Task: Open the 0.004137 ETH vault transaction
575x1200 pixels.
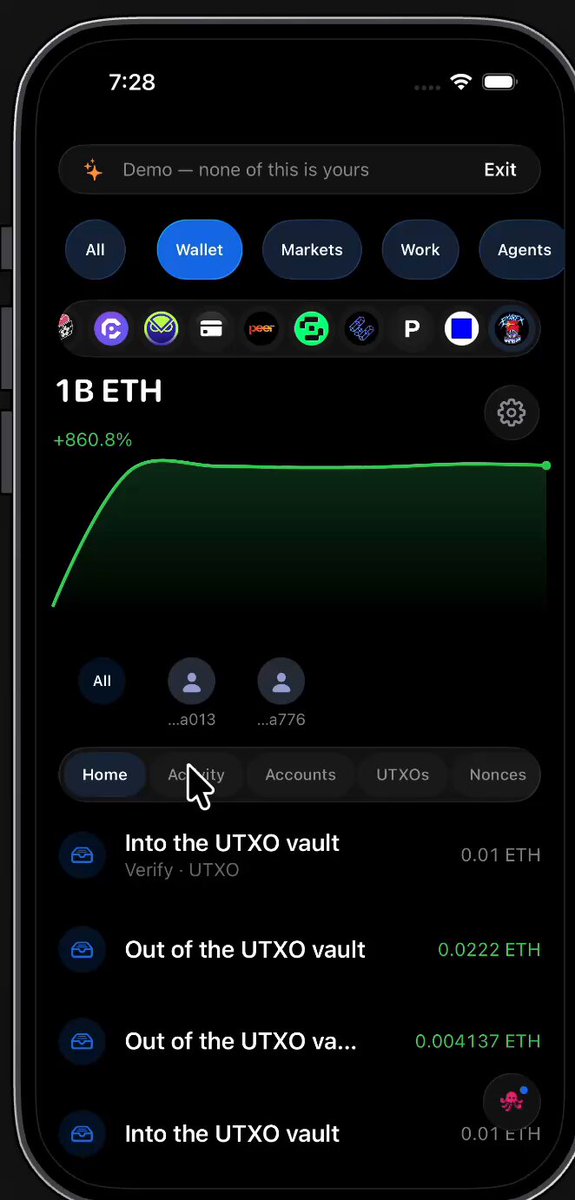Action: point(300,1041)
